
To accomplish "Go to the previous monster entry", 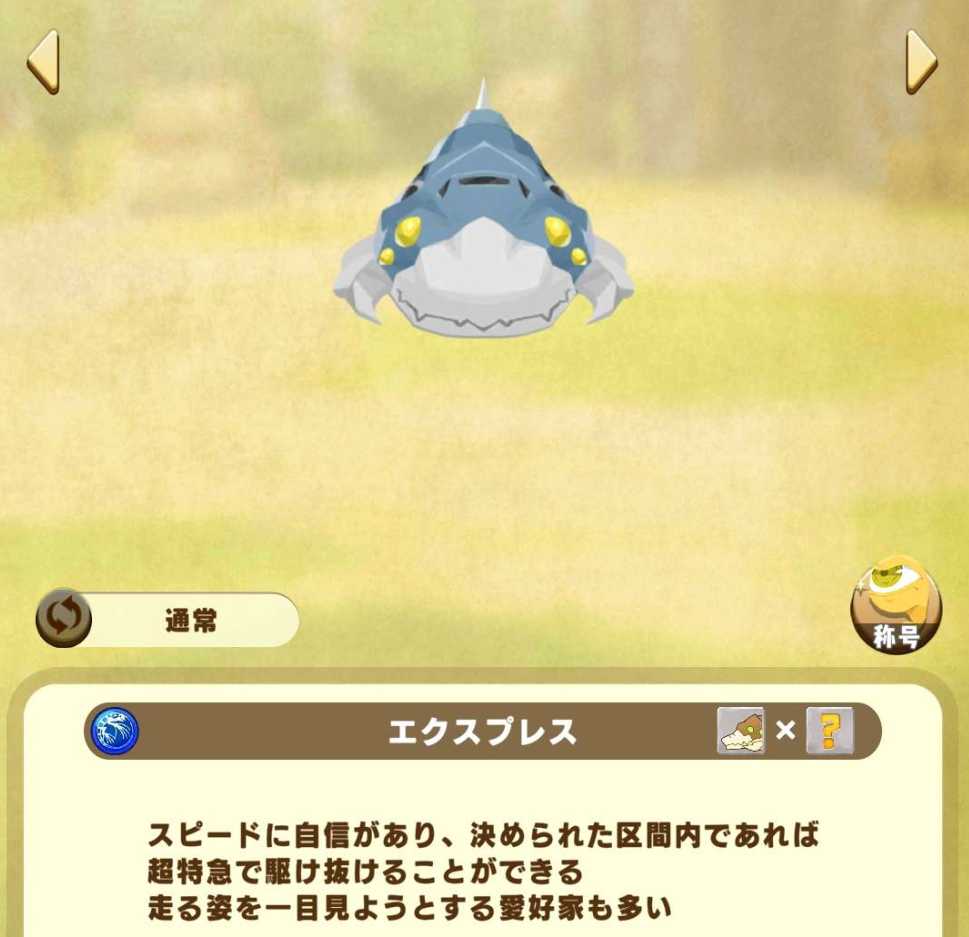I will pyautogui.click(x=43, y=62).
